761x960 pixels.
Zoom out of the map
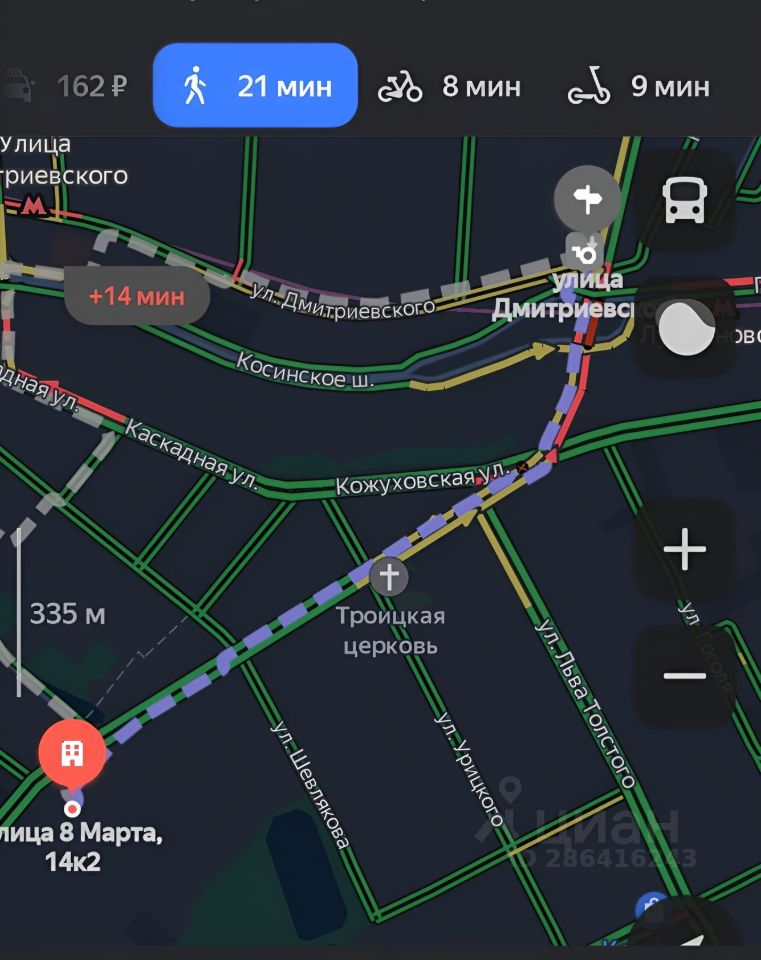coord(685,676)
